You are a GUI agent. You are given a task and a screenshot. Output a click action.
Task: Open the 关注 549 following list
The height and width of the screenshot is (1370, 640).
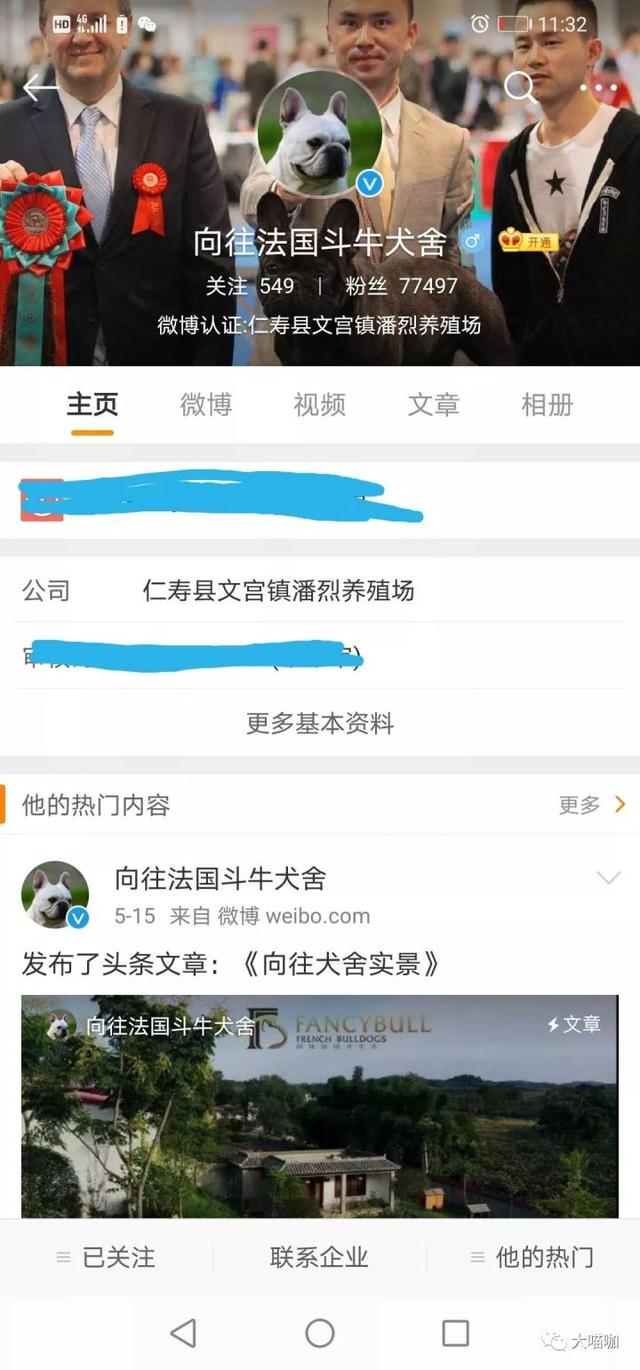click(x=250, y=286)
